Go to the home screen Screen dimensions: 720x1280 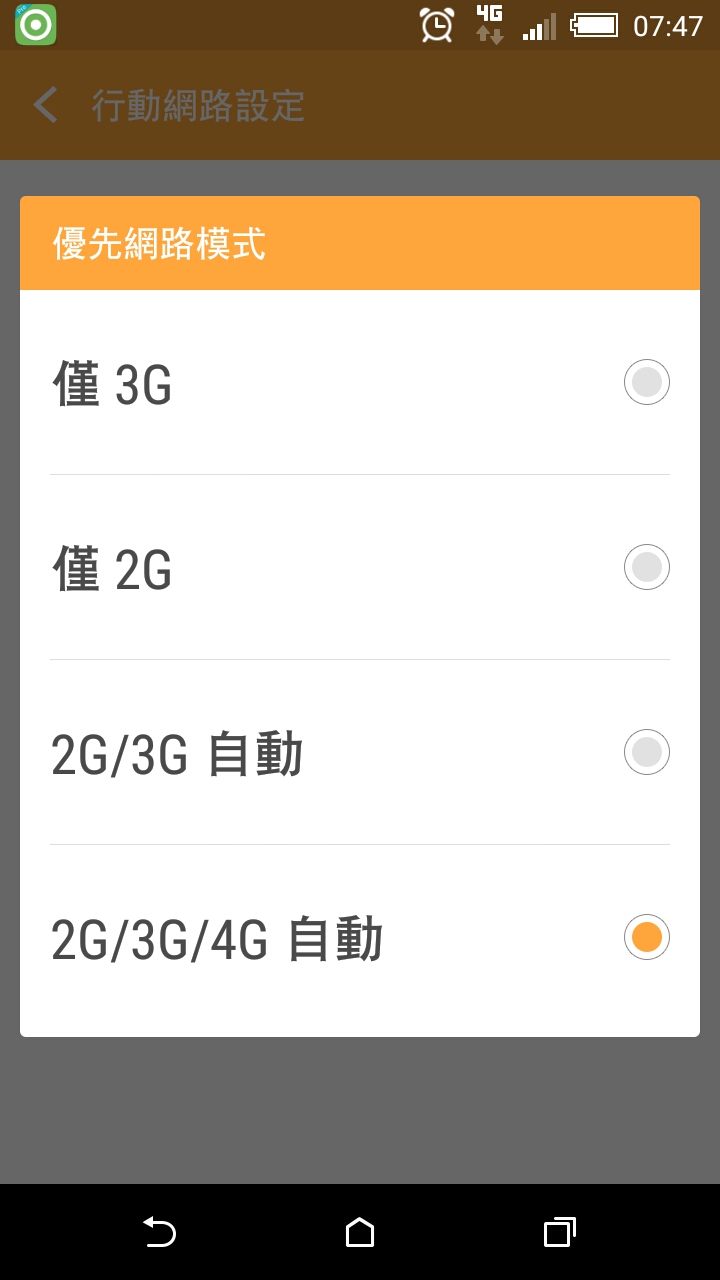(360, 1232)
